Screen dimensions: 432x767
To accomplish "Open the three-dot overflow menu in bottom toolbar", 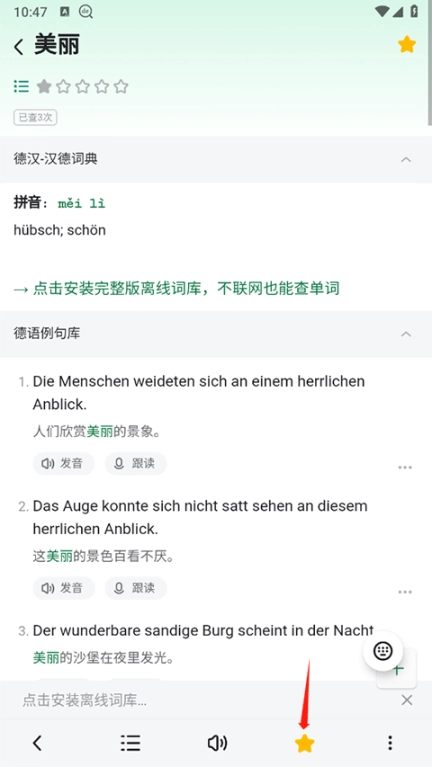I will click(x=390, y=743).
